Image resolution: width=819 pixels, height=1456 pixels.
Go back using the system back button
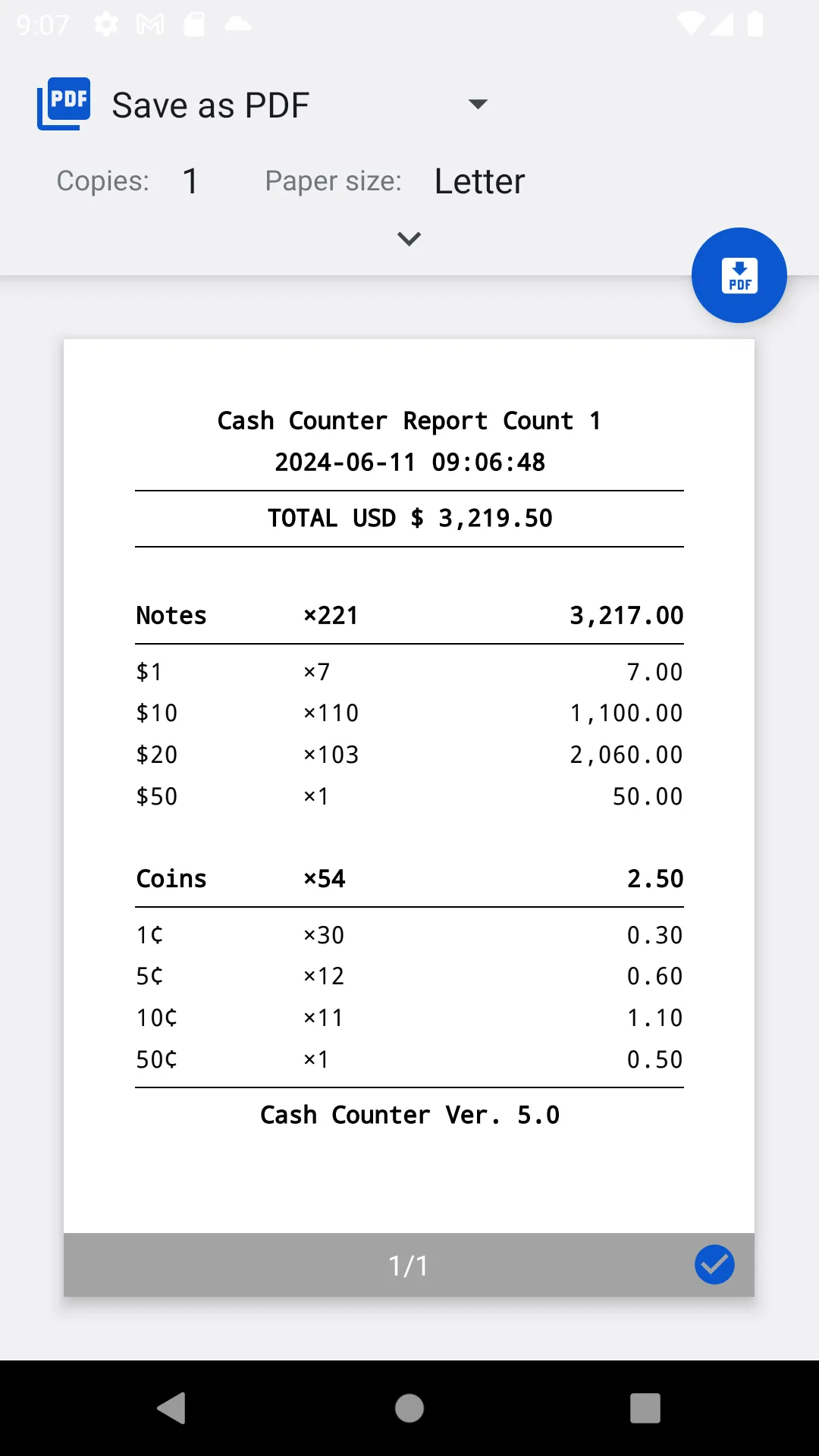click(171, 1408)
